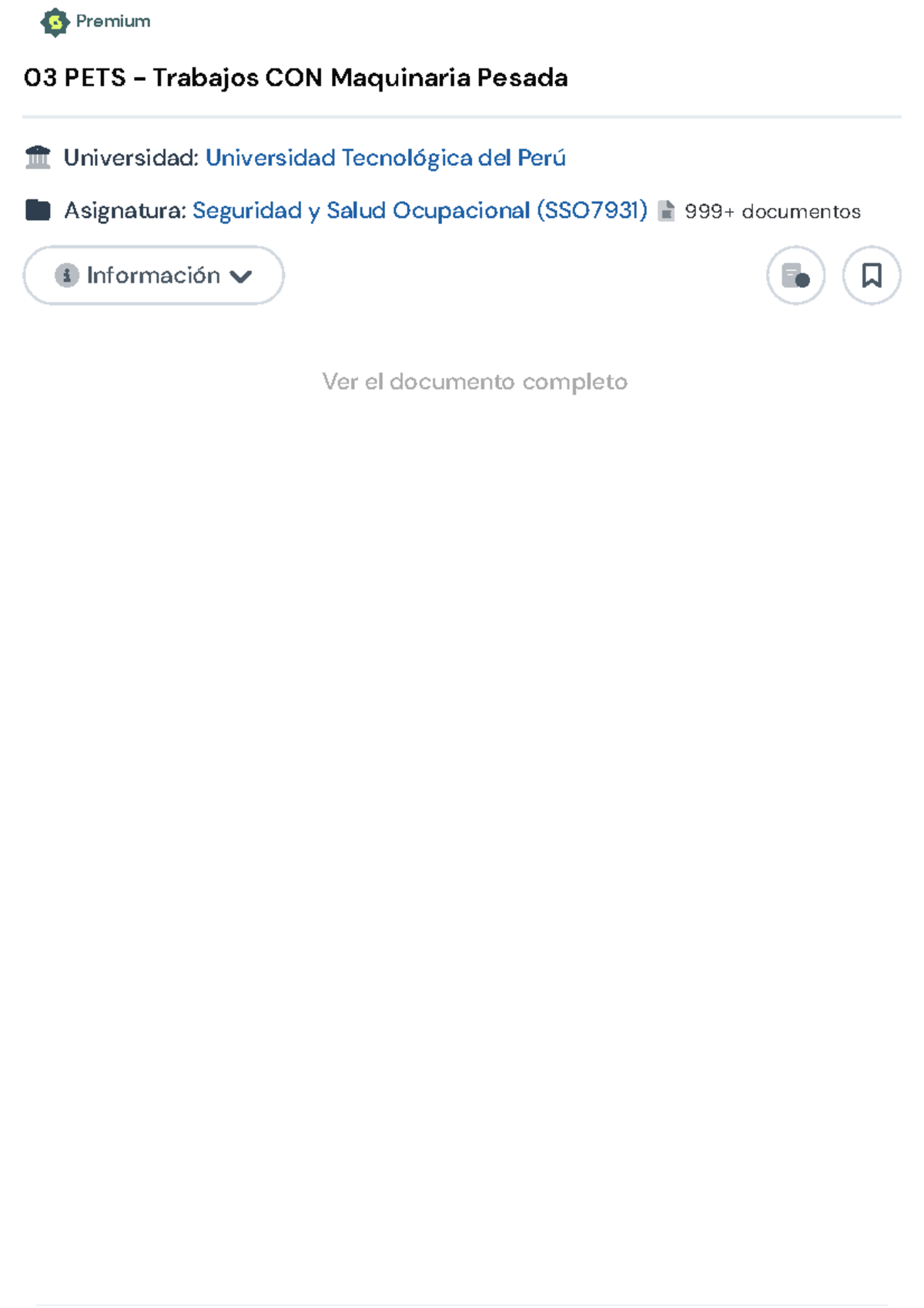Viewport: 924px width, 1308px height.
Task: Expand the Información dropdown
Action: click(x=154, y=276)
